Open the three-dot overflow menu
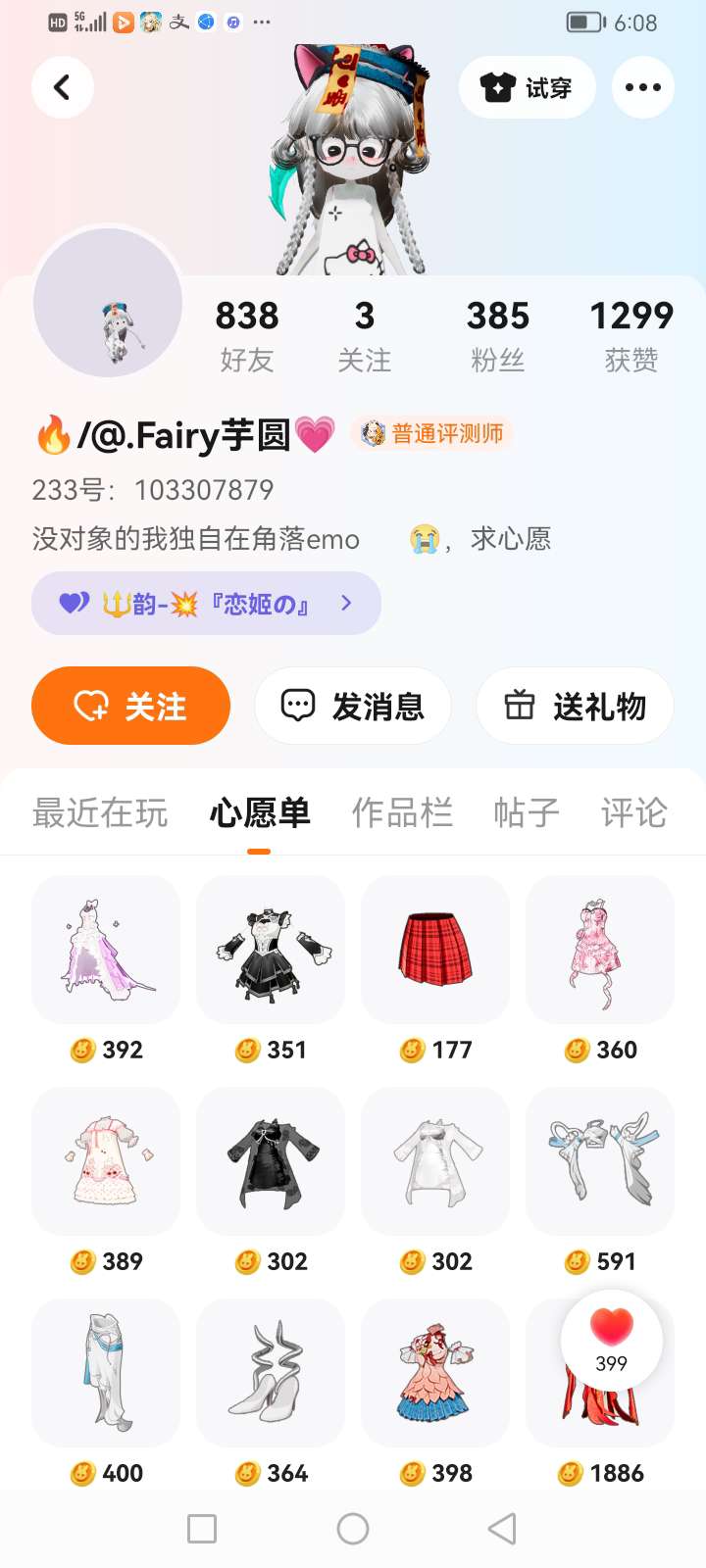Viewport: 706px width, 1568px height. pos(642,88)
